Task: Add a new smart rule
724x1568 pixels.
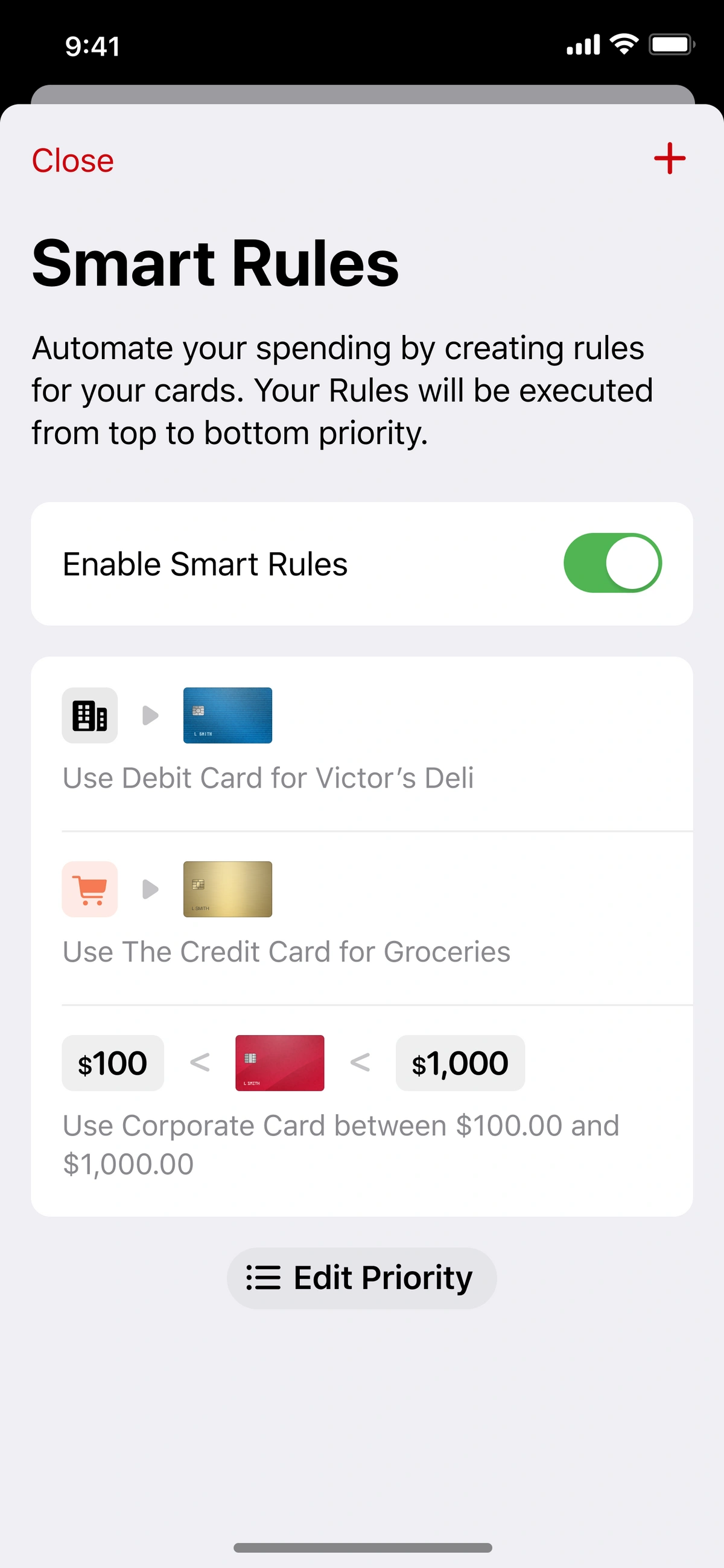Action: click(669, 159)
